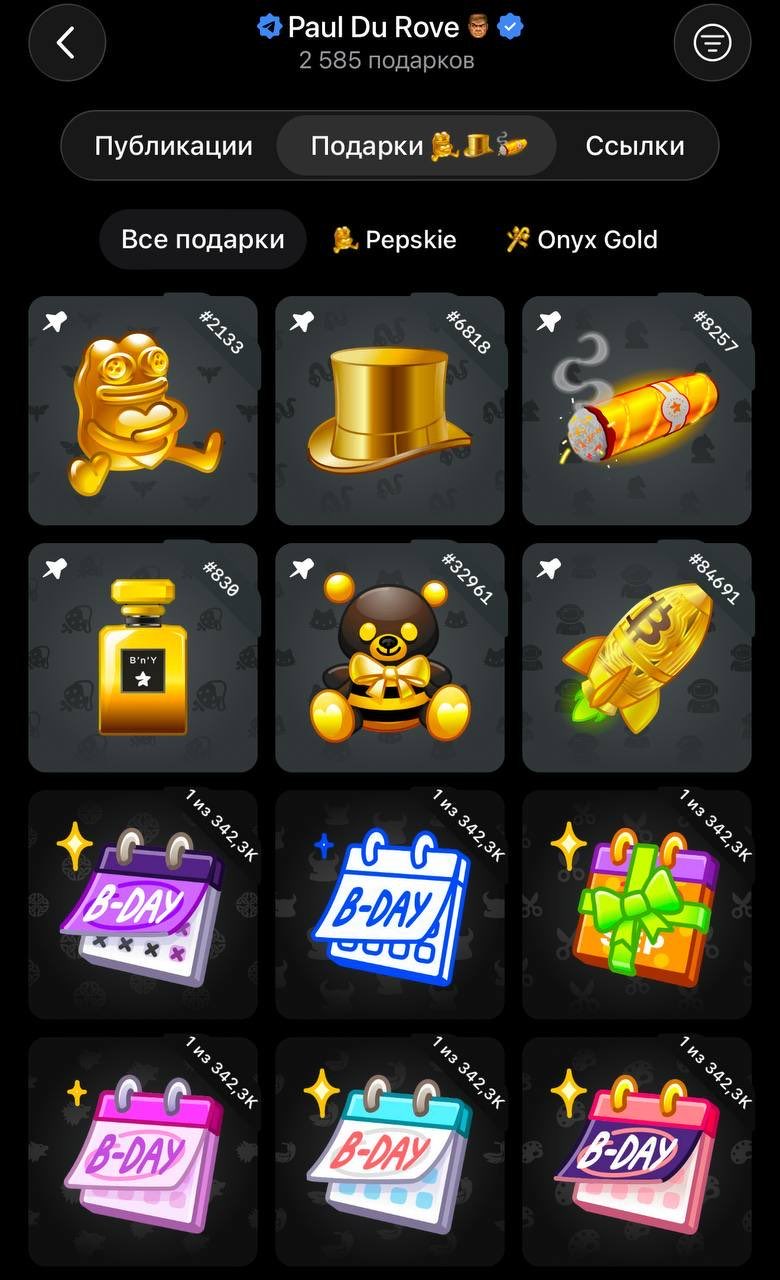View the bear gift #32961
The image size is (780, 1280).
[x=390, y=657]
